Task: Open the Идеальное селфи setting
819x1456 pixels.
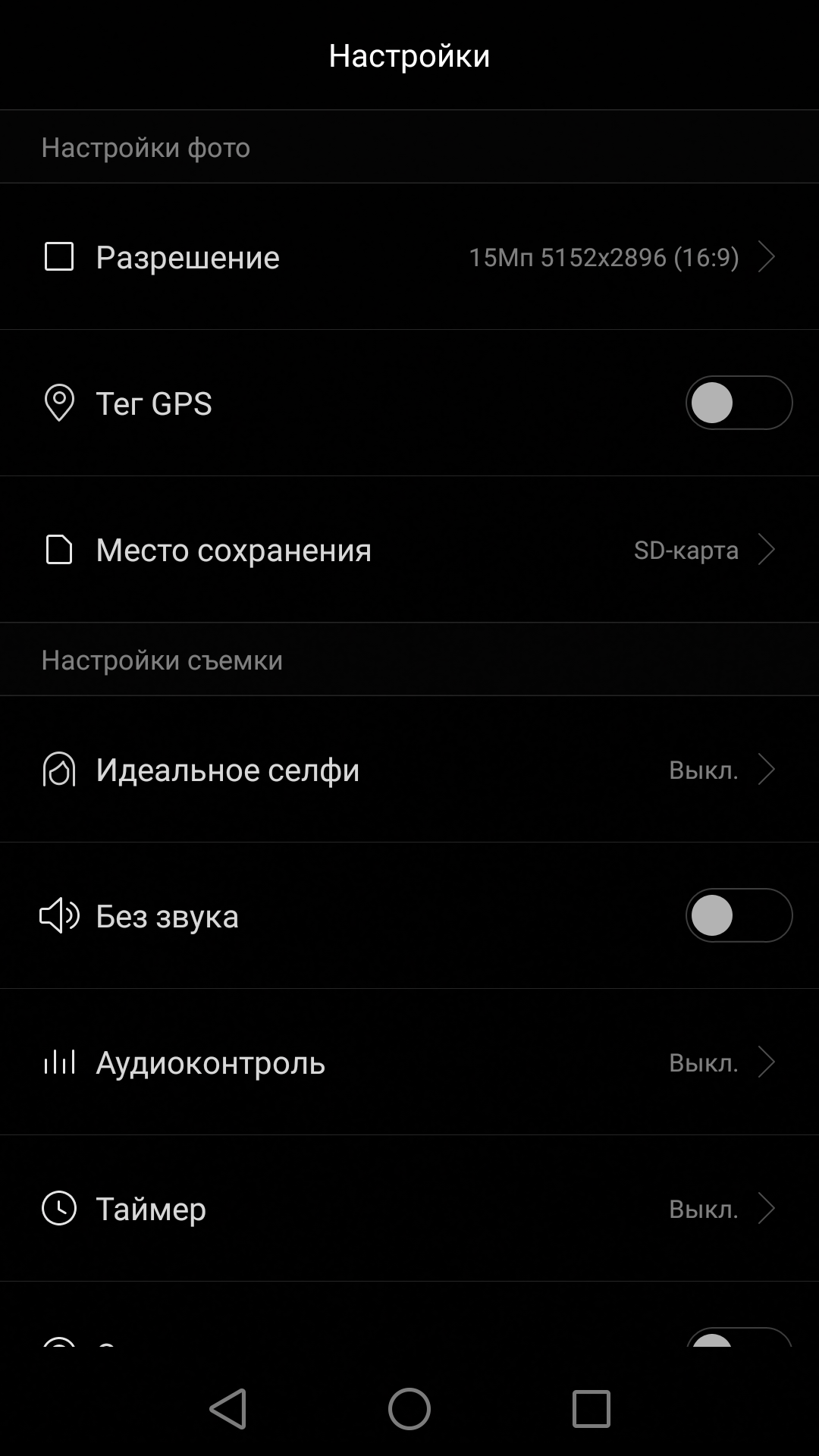Action: pyautogui.click(x=409, y=770)
